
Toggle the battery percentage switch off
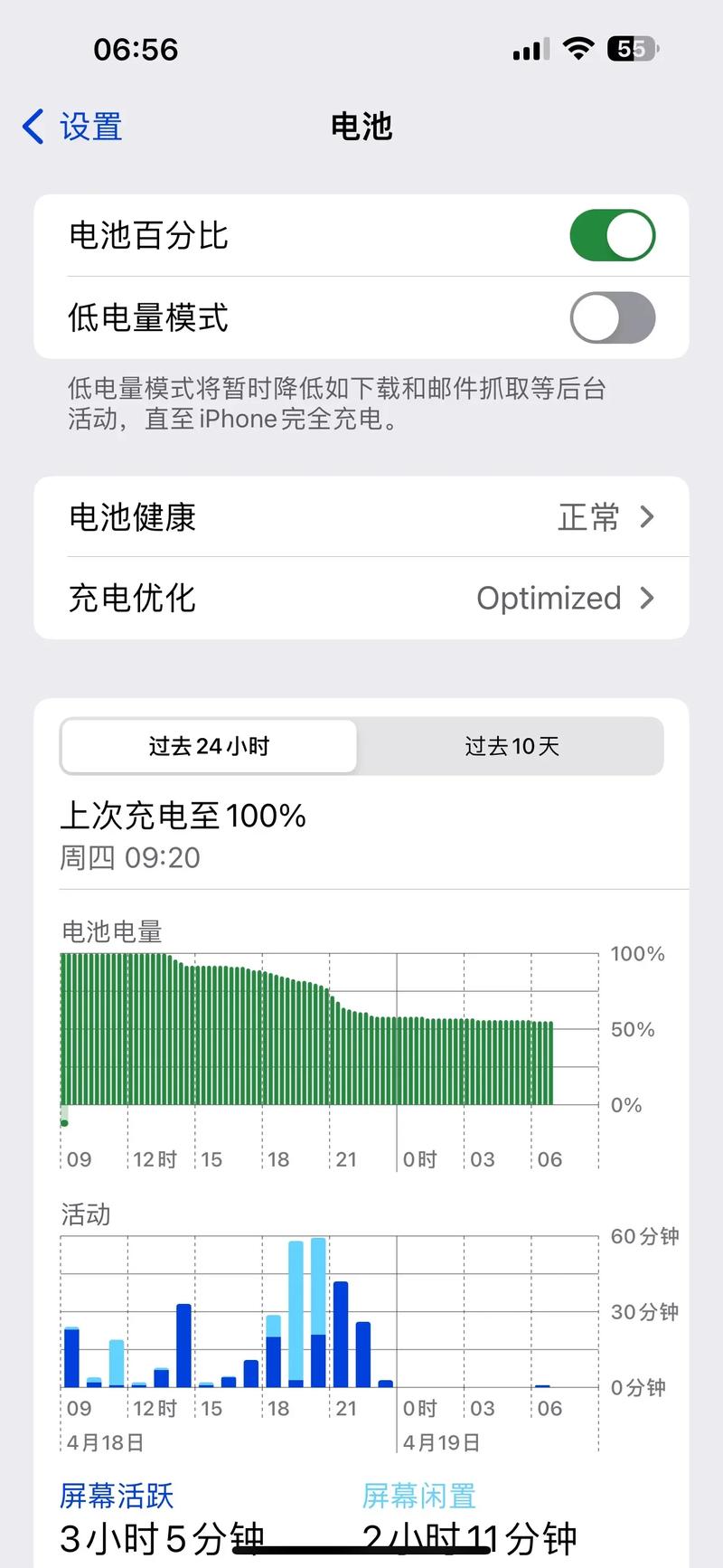pyautogui.click(x=613, y=234)
